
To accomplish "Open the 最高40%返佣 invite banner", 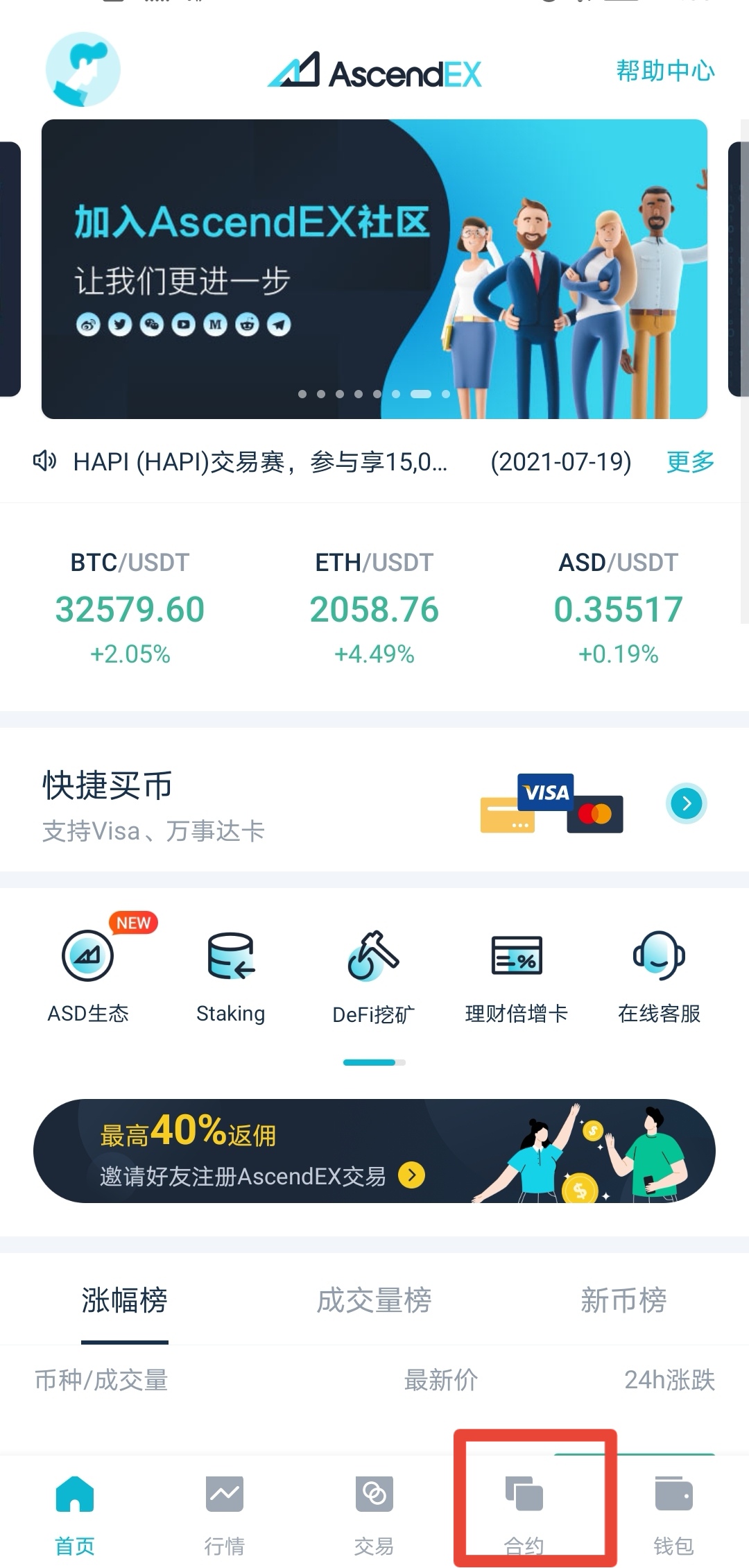I will tap(374, 1151).
